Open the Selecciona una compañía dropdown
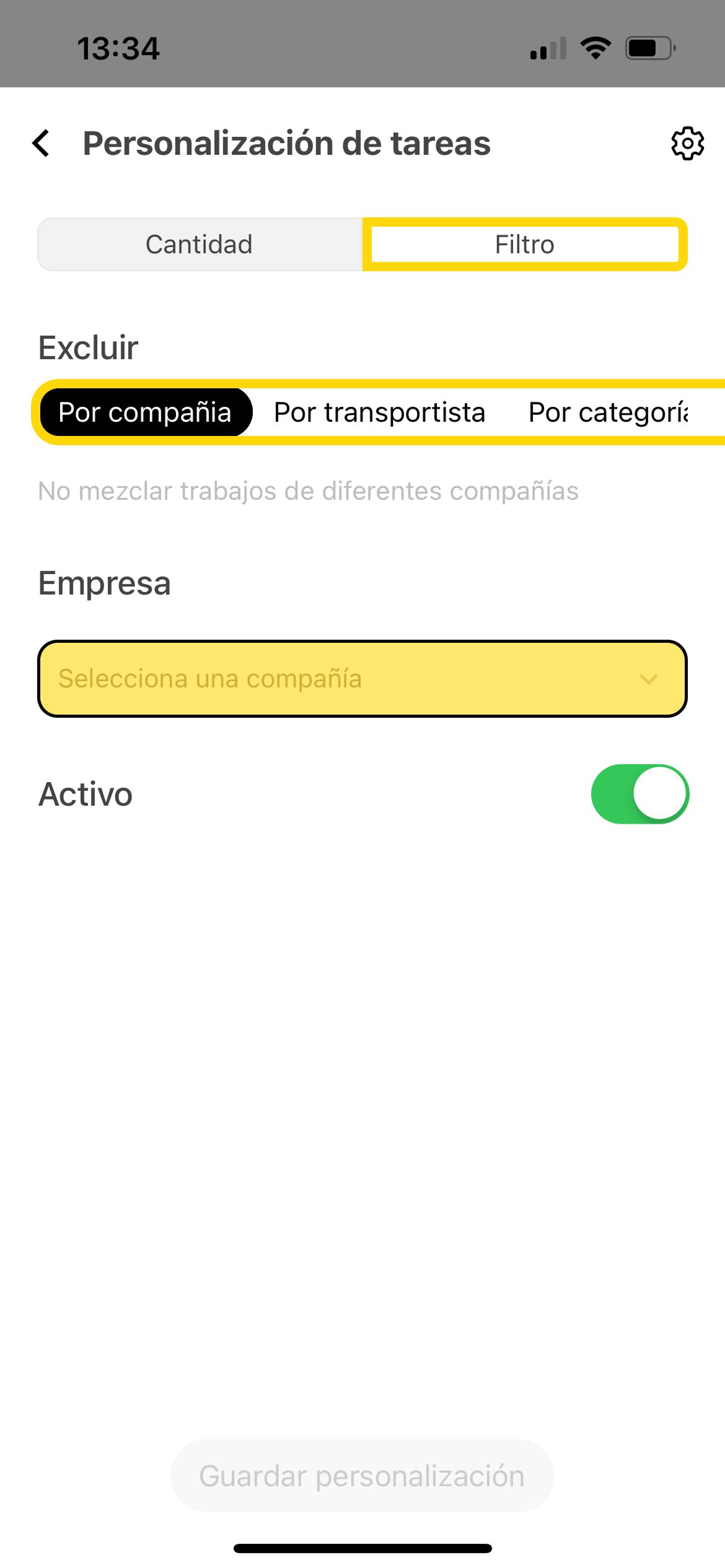This screenshot has width=725, height=1568. [362, 678]
